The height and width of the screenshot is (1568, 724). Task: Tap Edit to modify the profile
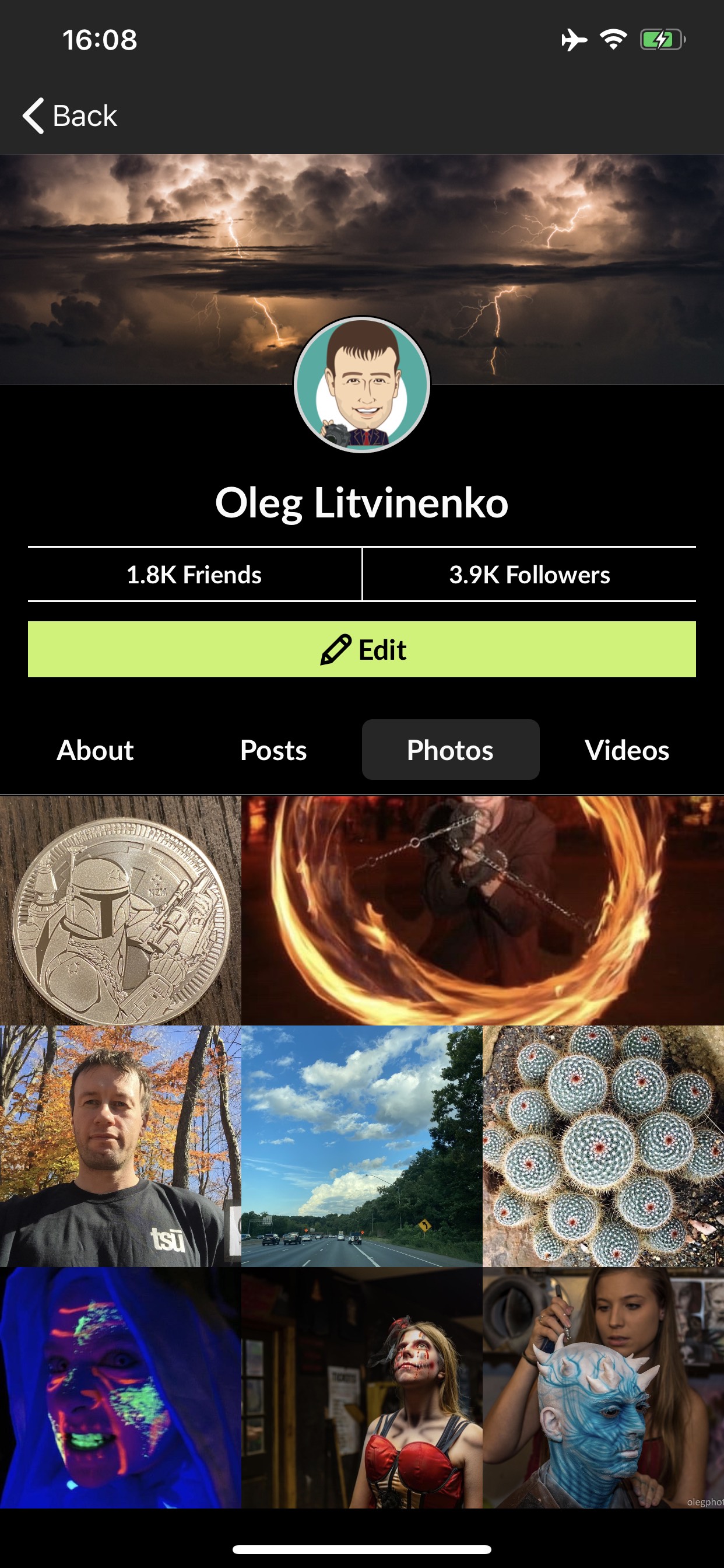362,649
